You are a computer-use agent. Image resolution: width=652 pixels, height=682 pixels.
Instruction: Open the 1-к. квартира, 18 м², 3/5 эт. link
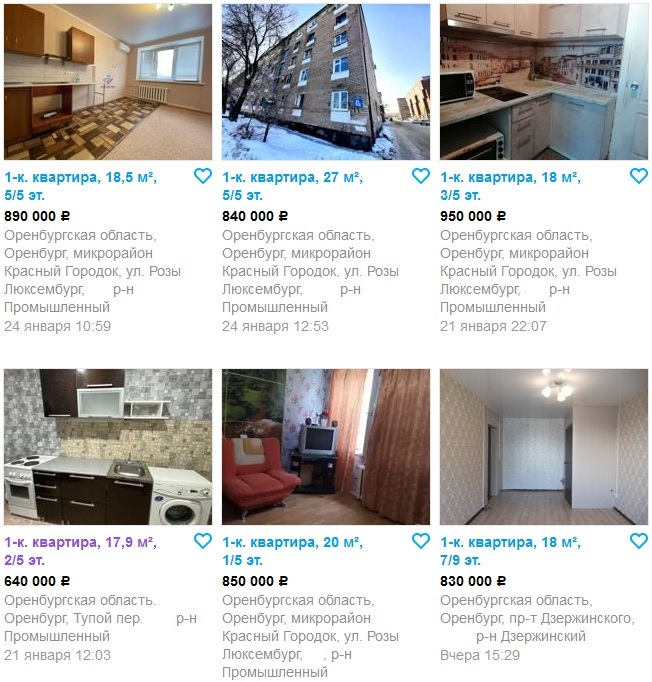(x=510, y=177)
